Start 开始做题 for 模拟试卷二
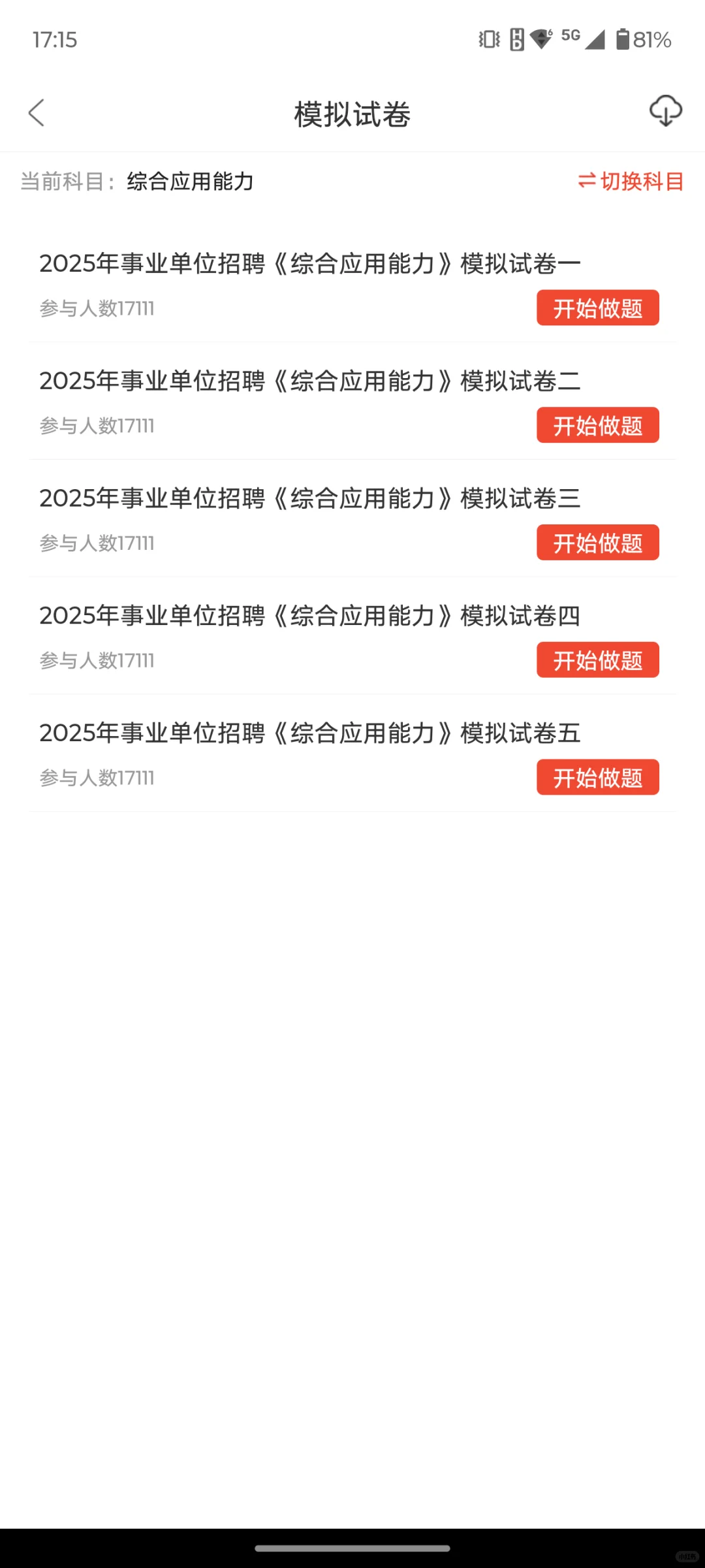This screenshot has height=1568, width=705. point(597,425)
